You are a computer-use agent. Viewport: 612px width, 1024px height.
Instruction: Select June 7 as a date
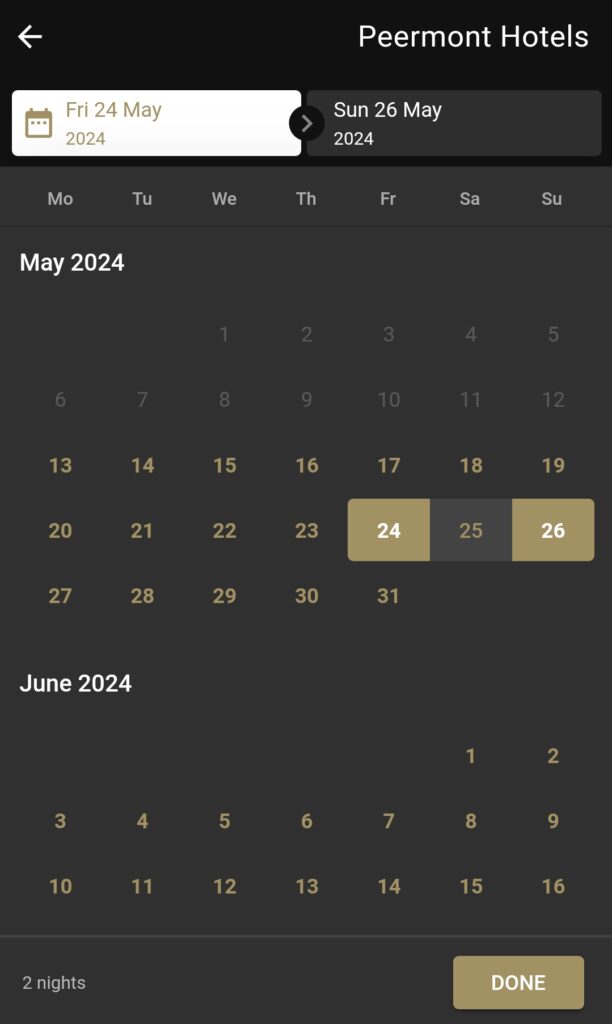click(x=389, y=821)
